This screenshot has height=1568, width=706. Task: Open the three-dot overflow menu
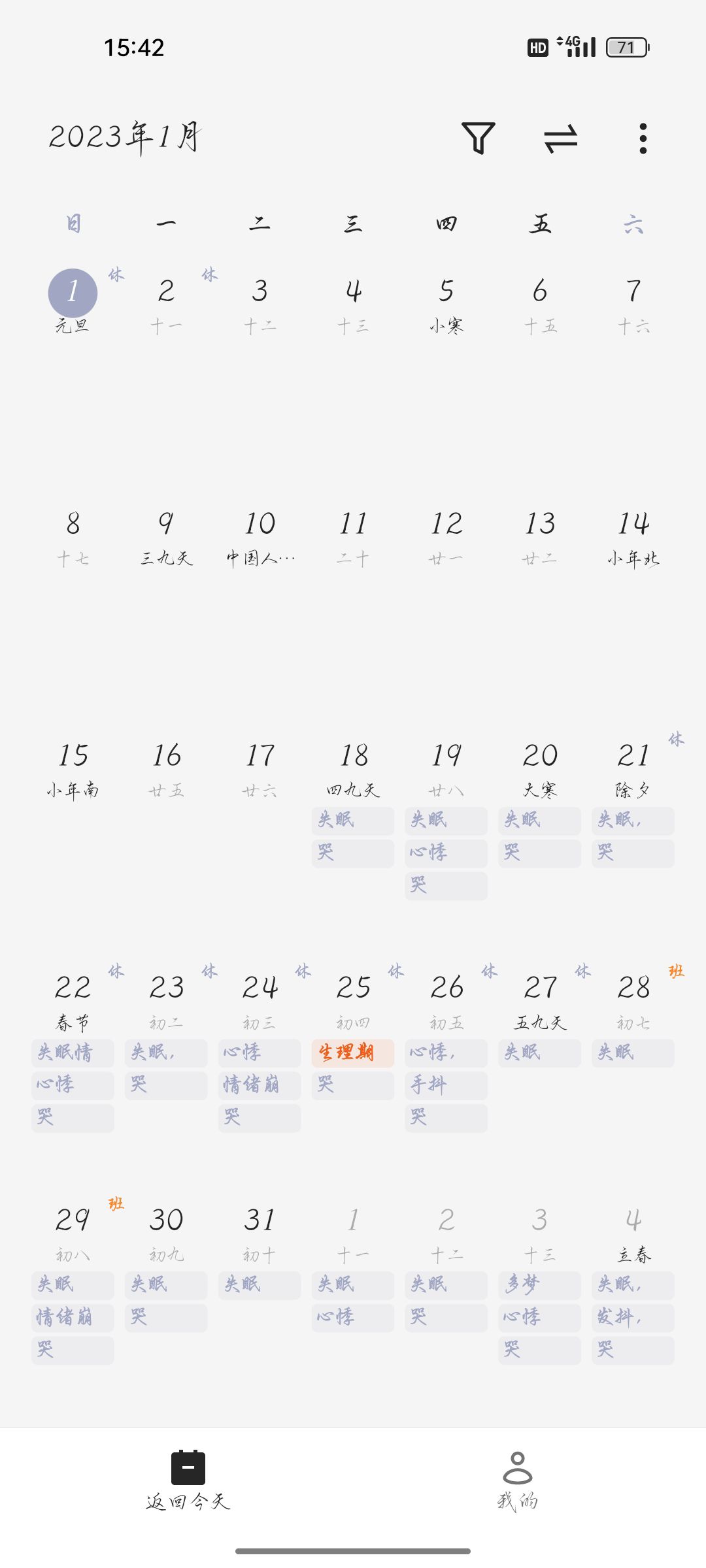click(643, 139)
